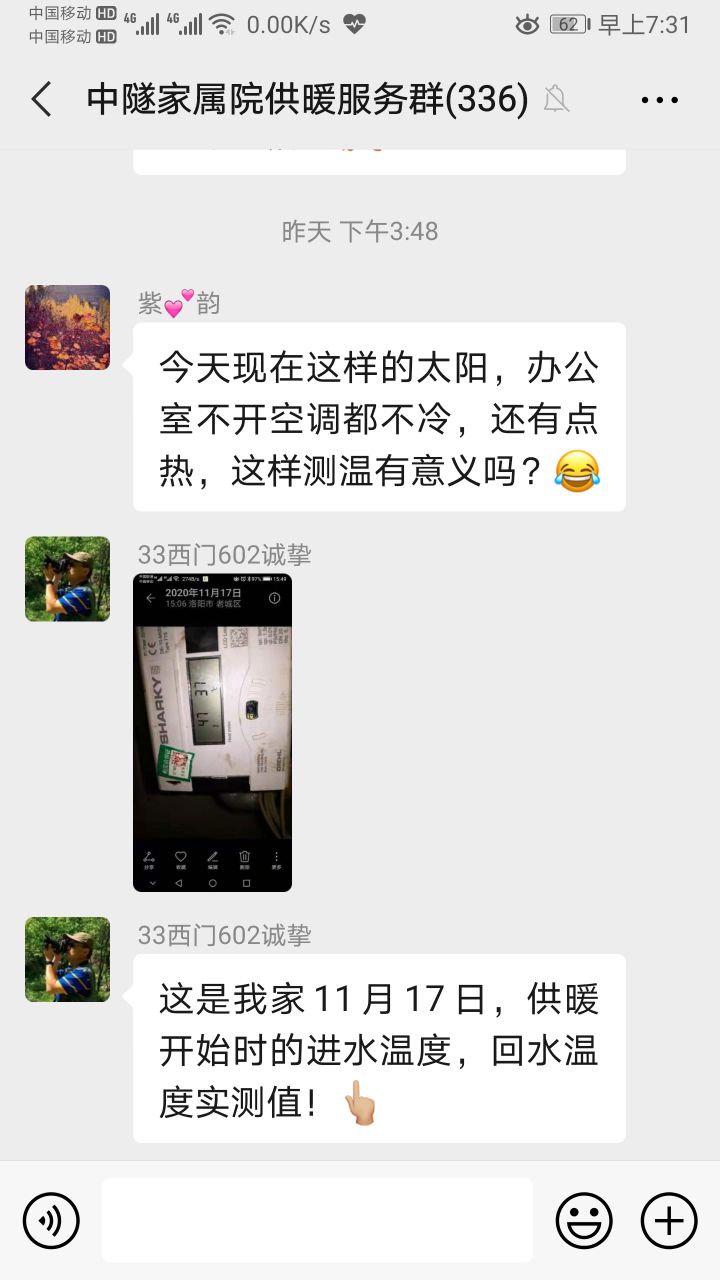Open the shared heat meter photo
This screenshot has height=1280, width=720.
[x=212, y=732]
